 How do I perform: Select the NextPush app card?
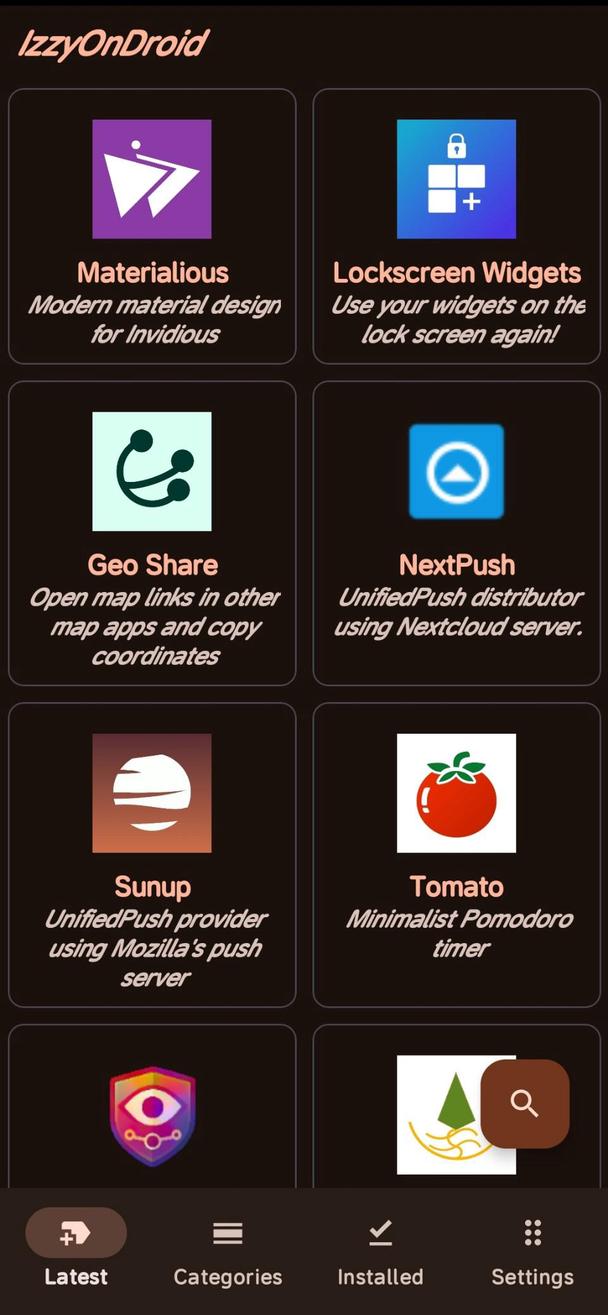(x=456, y=532)
